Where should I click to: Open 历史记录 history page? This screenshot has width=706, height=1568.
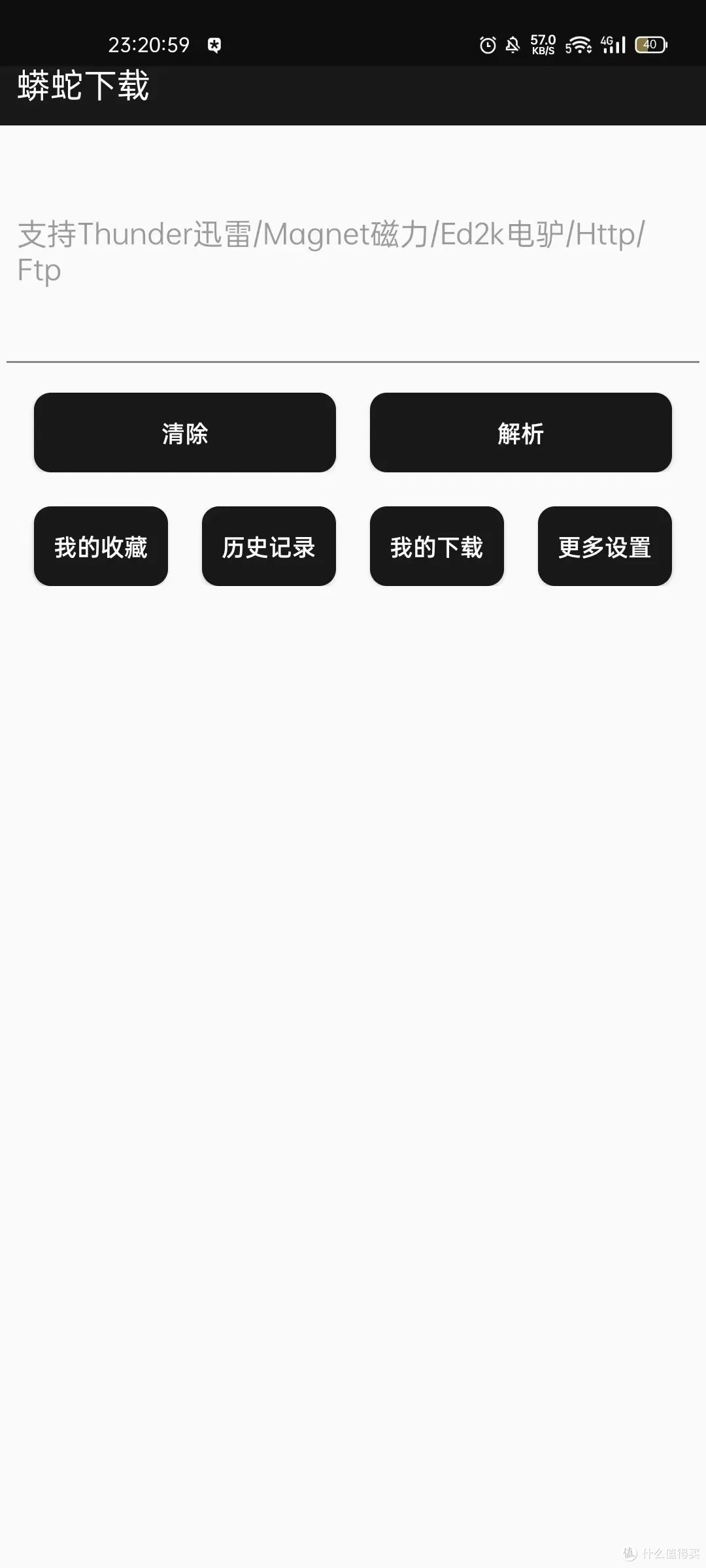click(269, 546)
